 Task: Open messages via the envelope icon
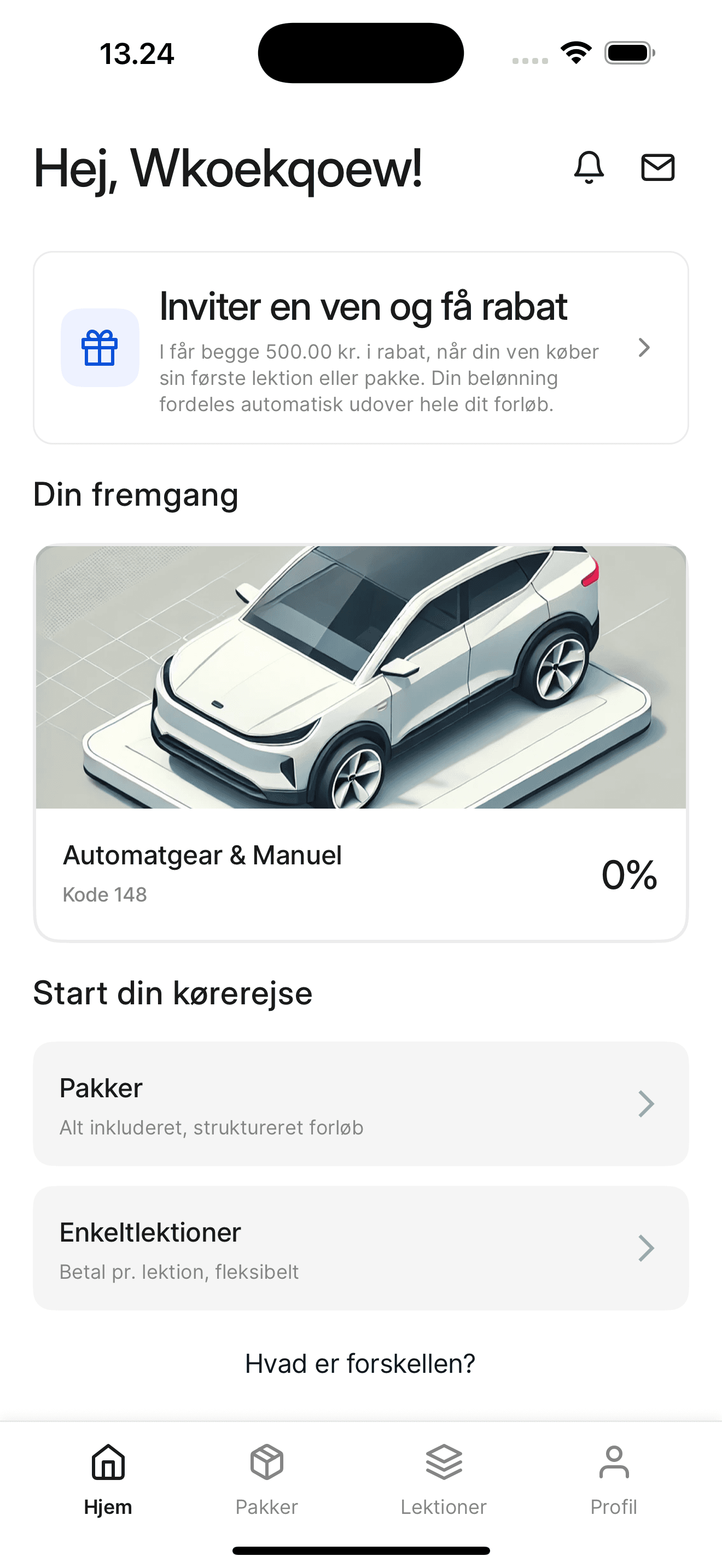(657, 168)
